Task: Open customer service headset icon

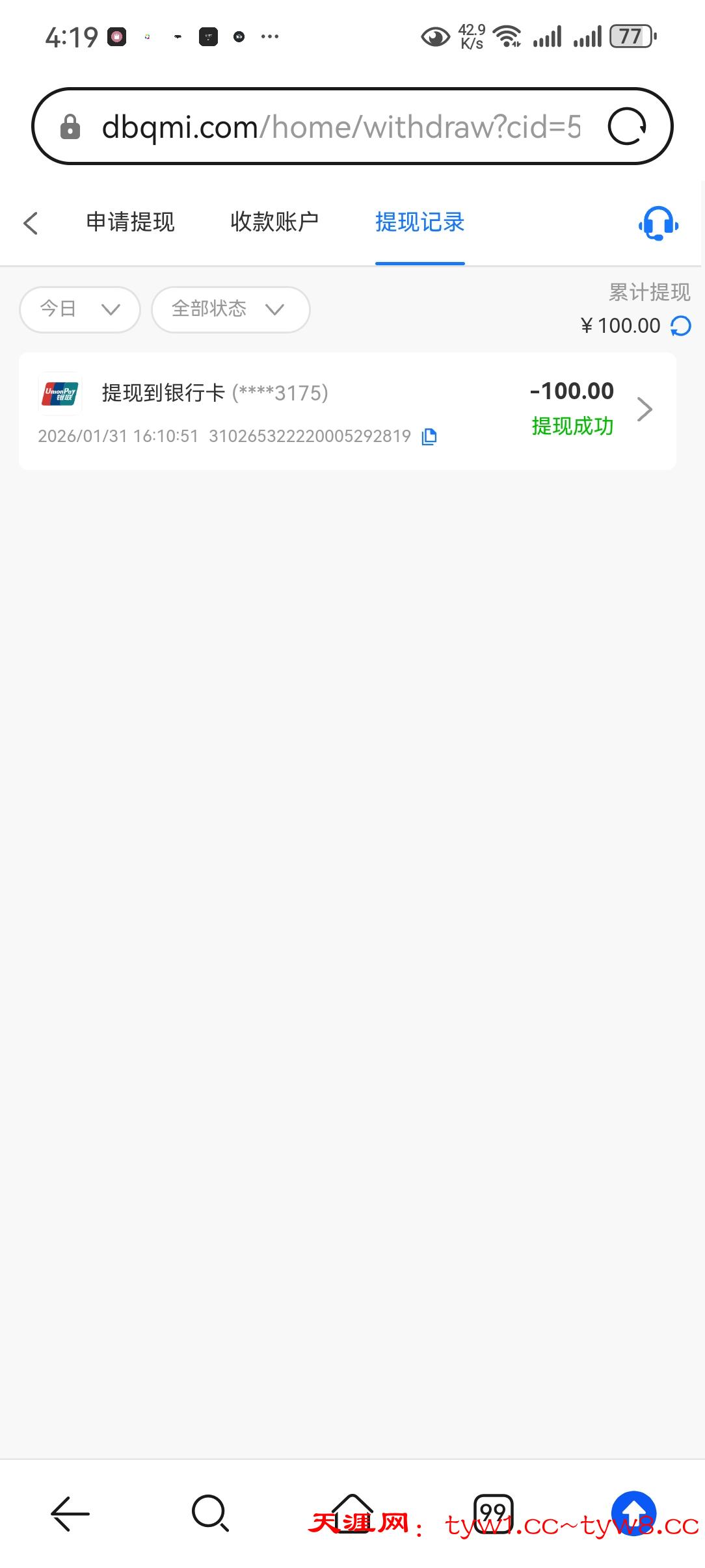Action: point(658,224)
